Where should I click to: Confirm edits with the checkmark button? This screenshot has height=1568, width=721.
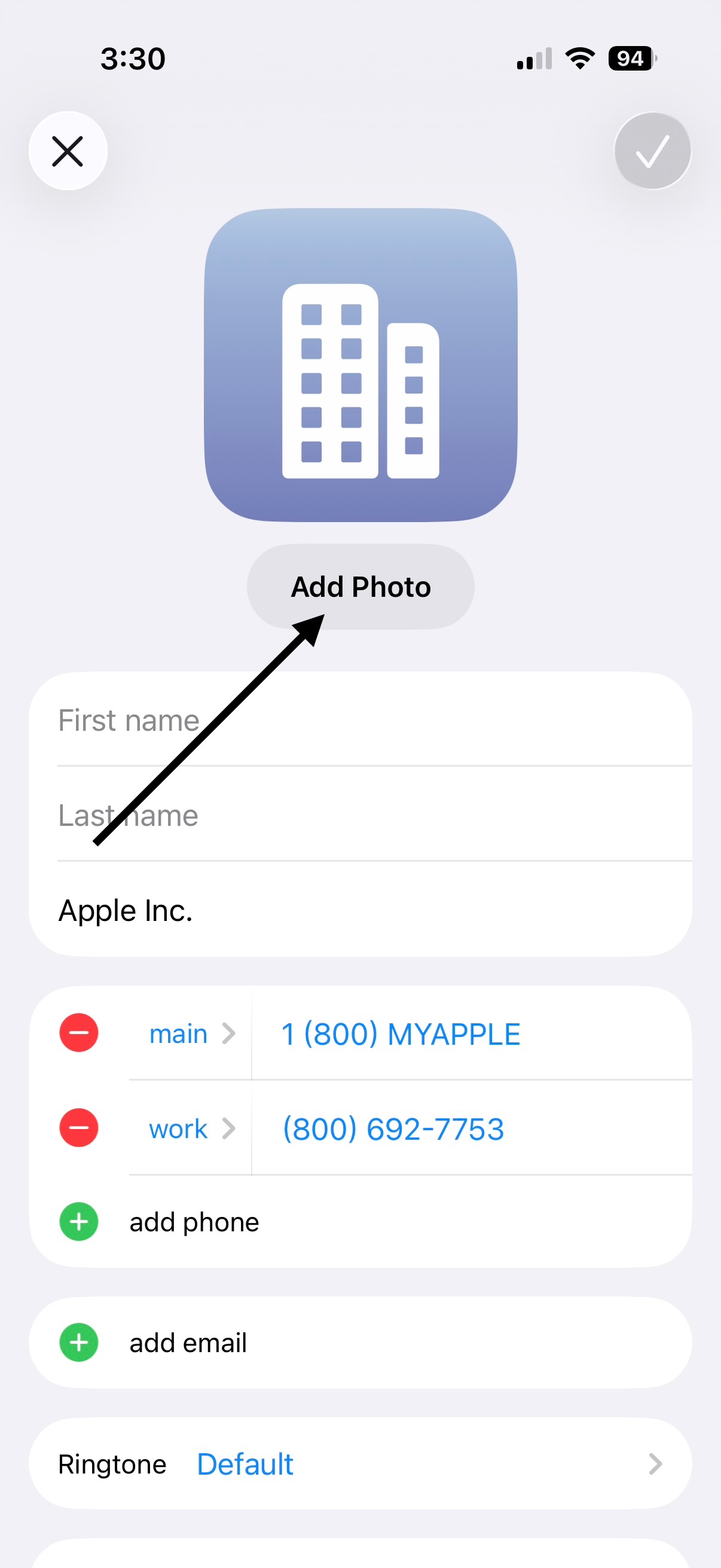(652, 151)
